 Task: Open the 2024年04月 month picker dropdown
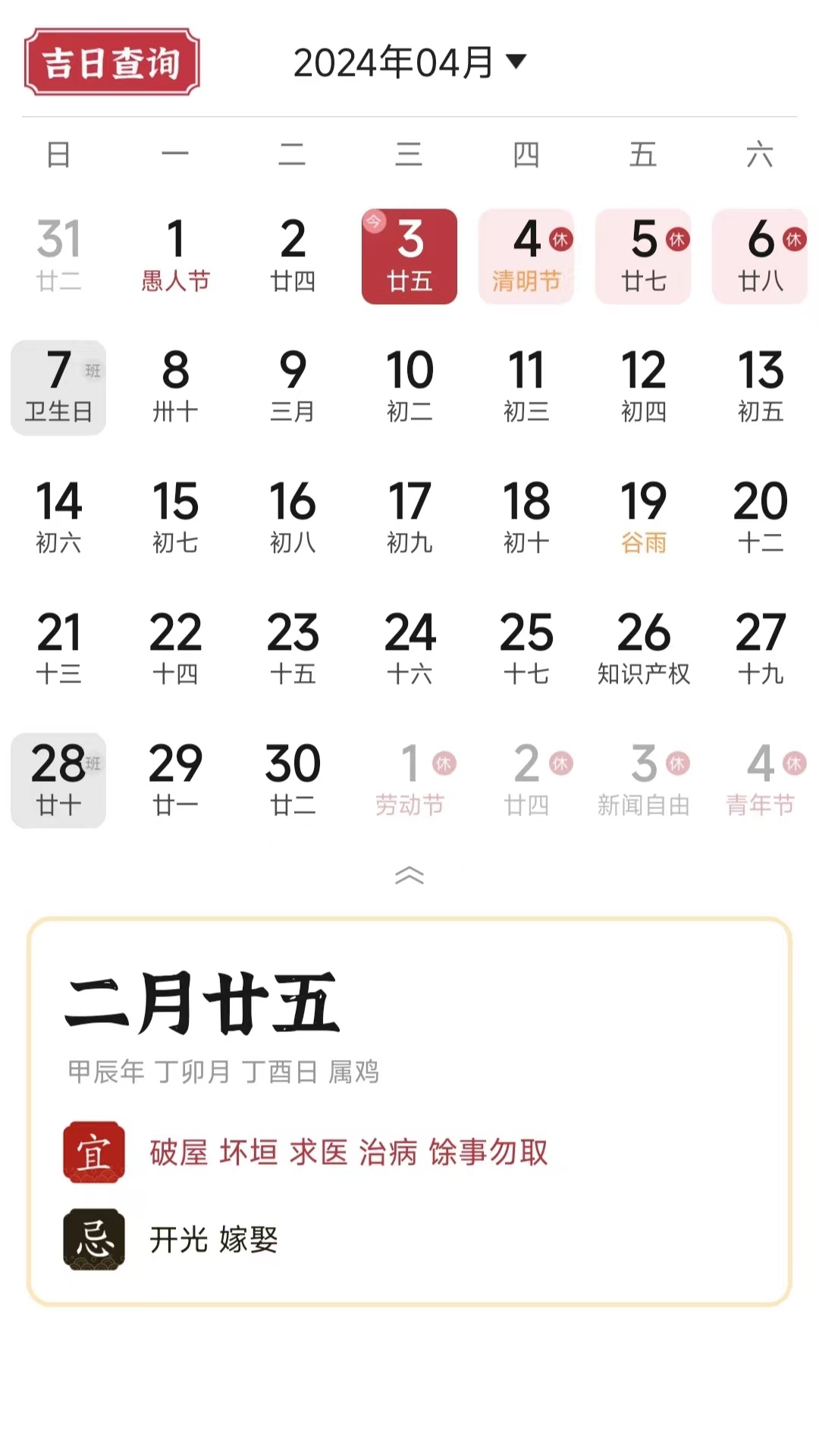click(x=409, y=62)
